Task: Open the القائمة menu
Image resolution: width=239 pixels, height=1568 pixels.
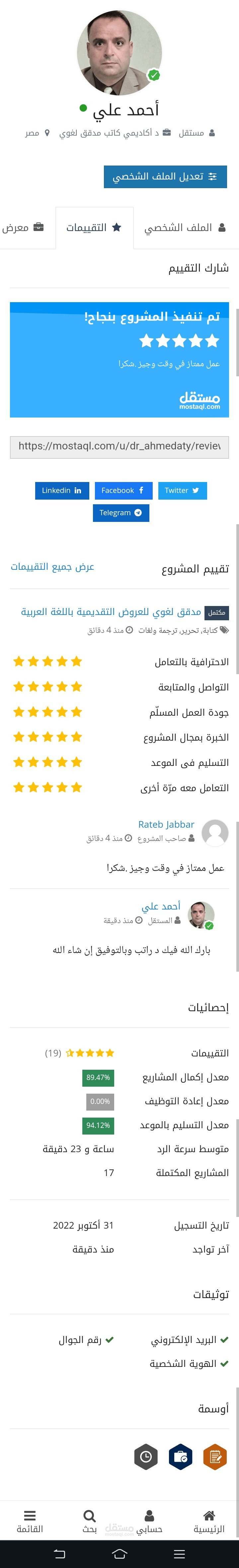Action: pos(30,1521)
